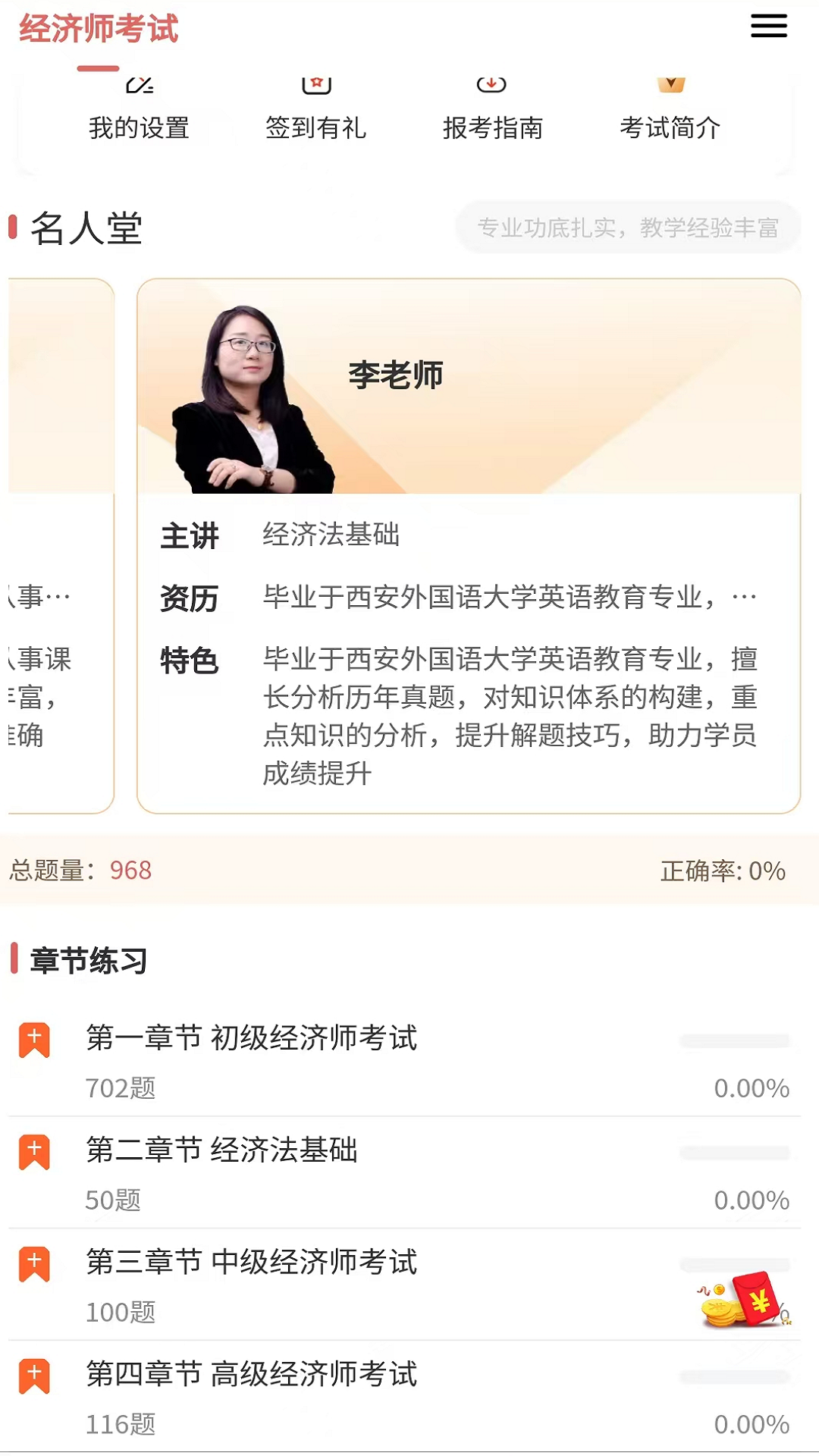This screenshot has height=1456, width=819.
Task: Click the 考试简介 box icon
Action: coord(672,85)
